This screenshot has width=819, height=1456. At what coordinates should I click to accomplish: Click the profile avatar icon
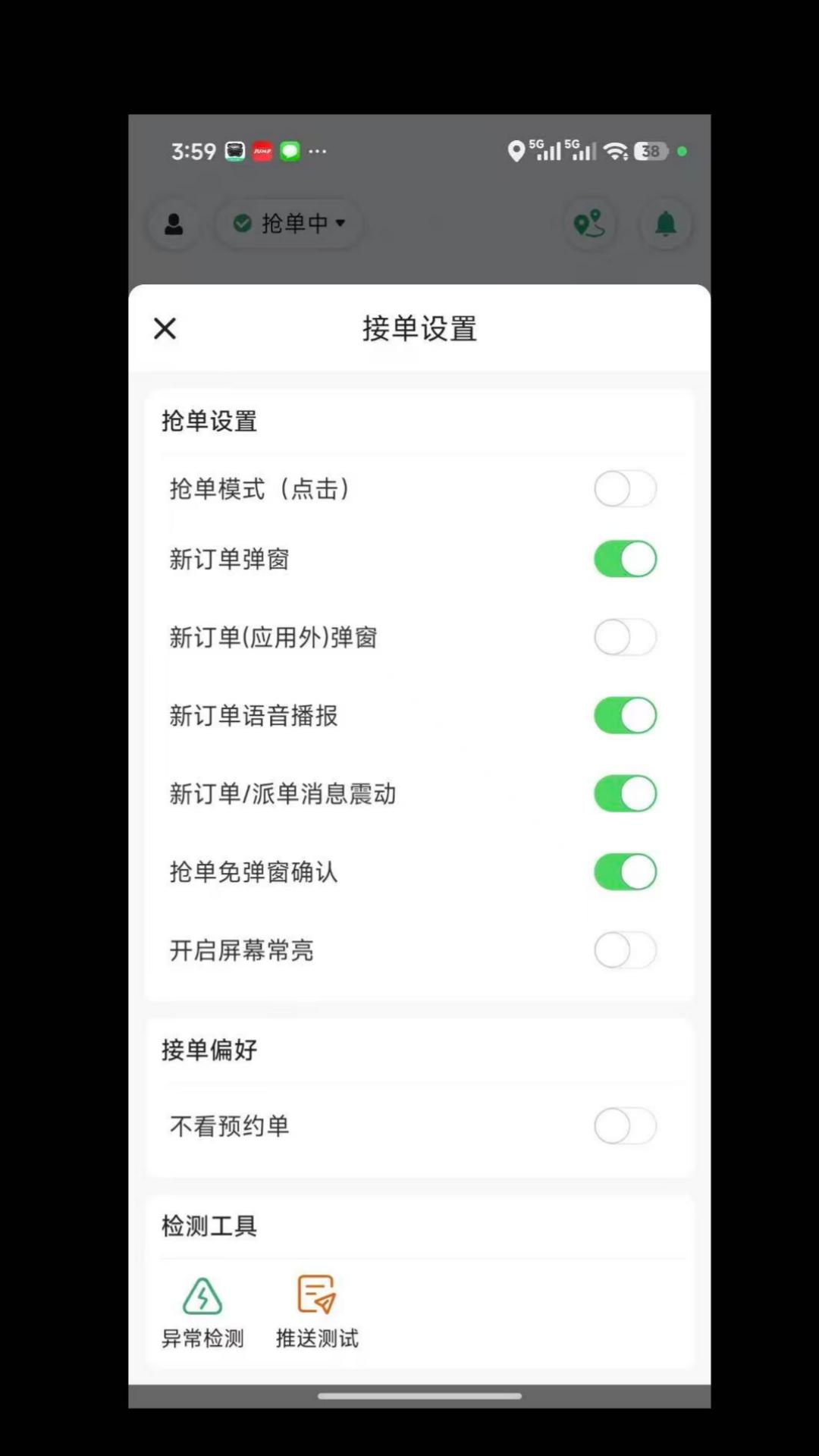pyautogui.click(x=174, y=224)
